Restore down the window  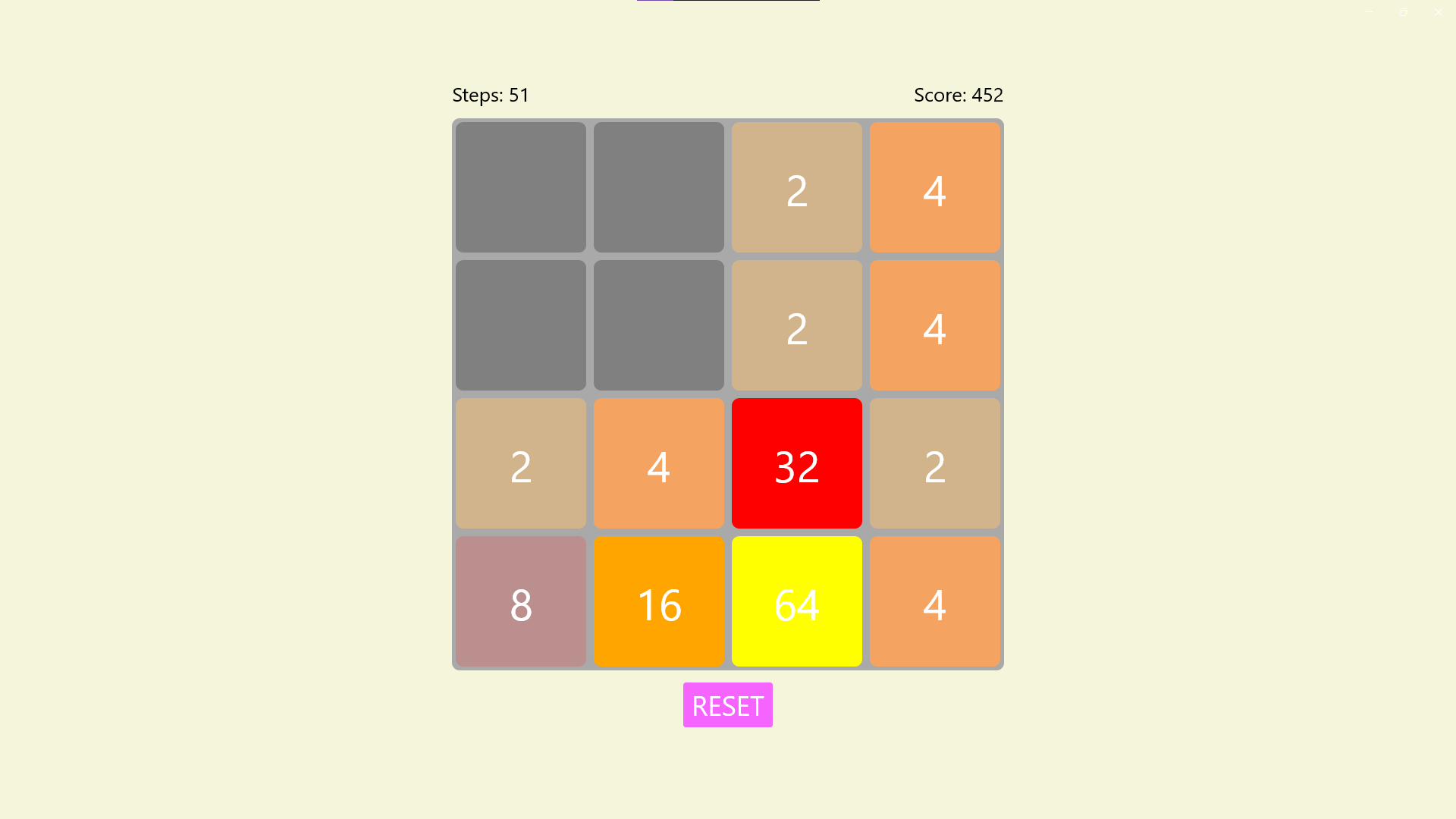(1403, 12)
